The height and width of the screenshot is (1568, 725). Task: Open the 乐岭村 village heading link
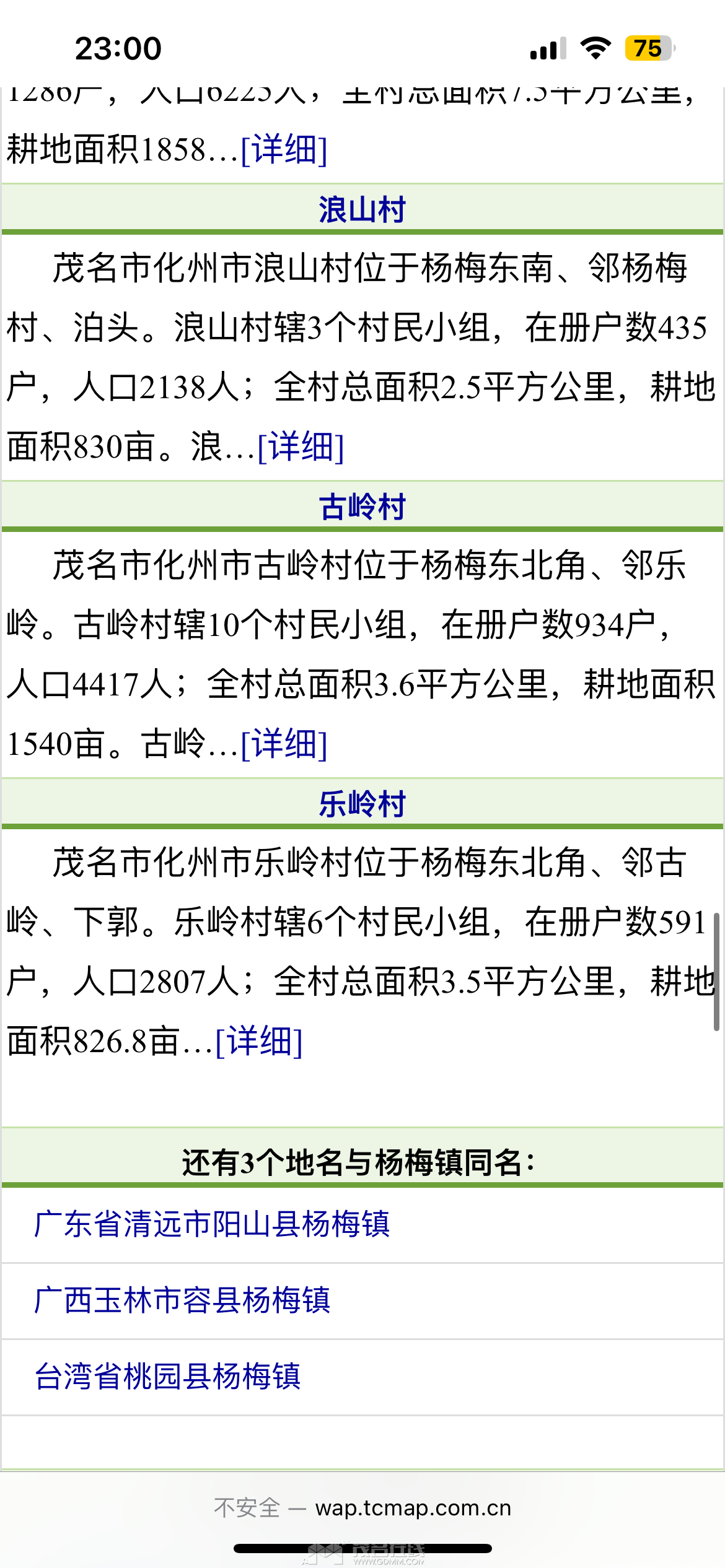tap(362, 804)
